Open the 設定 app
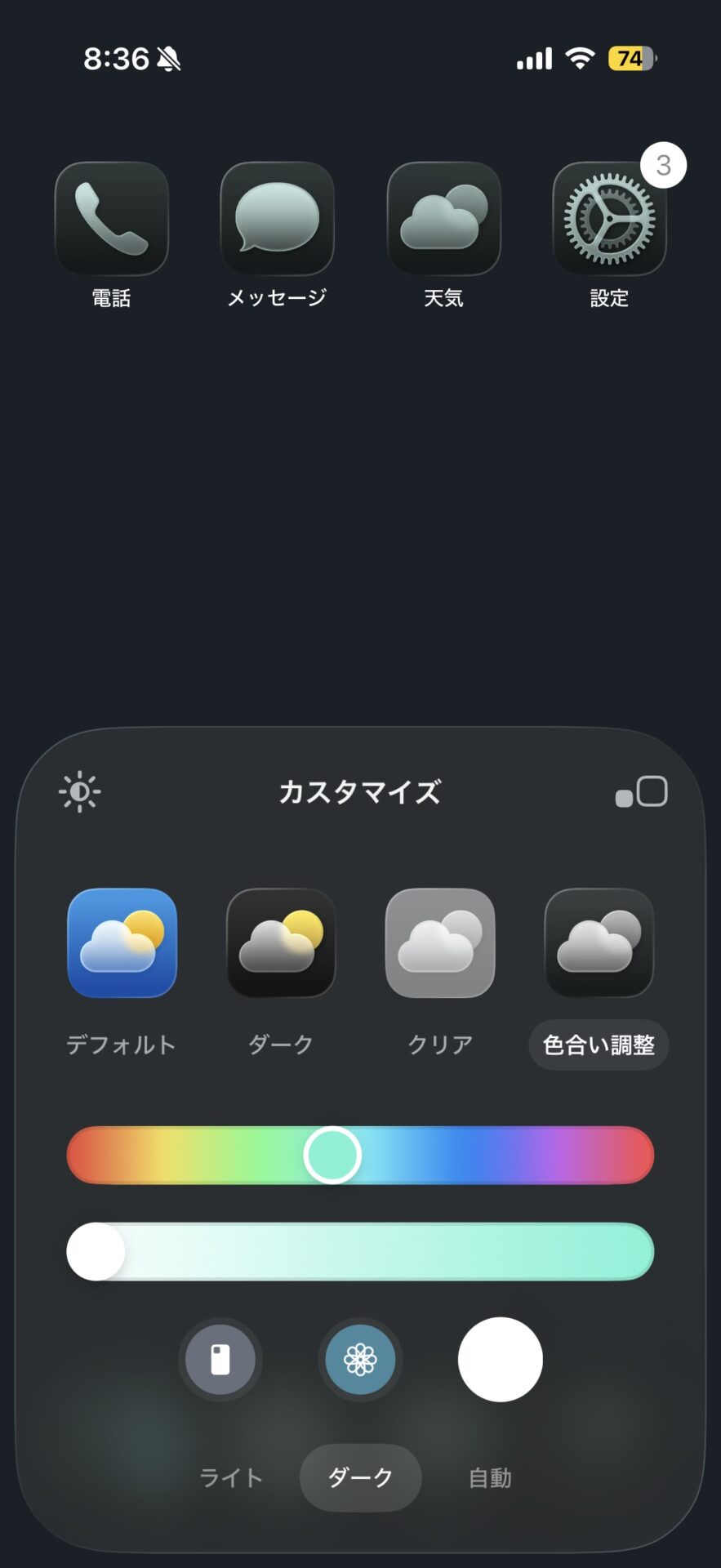Image resolution: width=721 pixels, height=1568 pixels. coord(609,219)
